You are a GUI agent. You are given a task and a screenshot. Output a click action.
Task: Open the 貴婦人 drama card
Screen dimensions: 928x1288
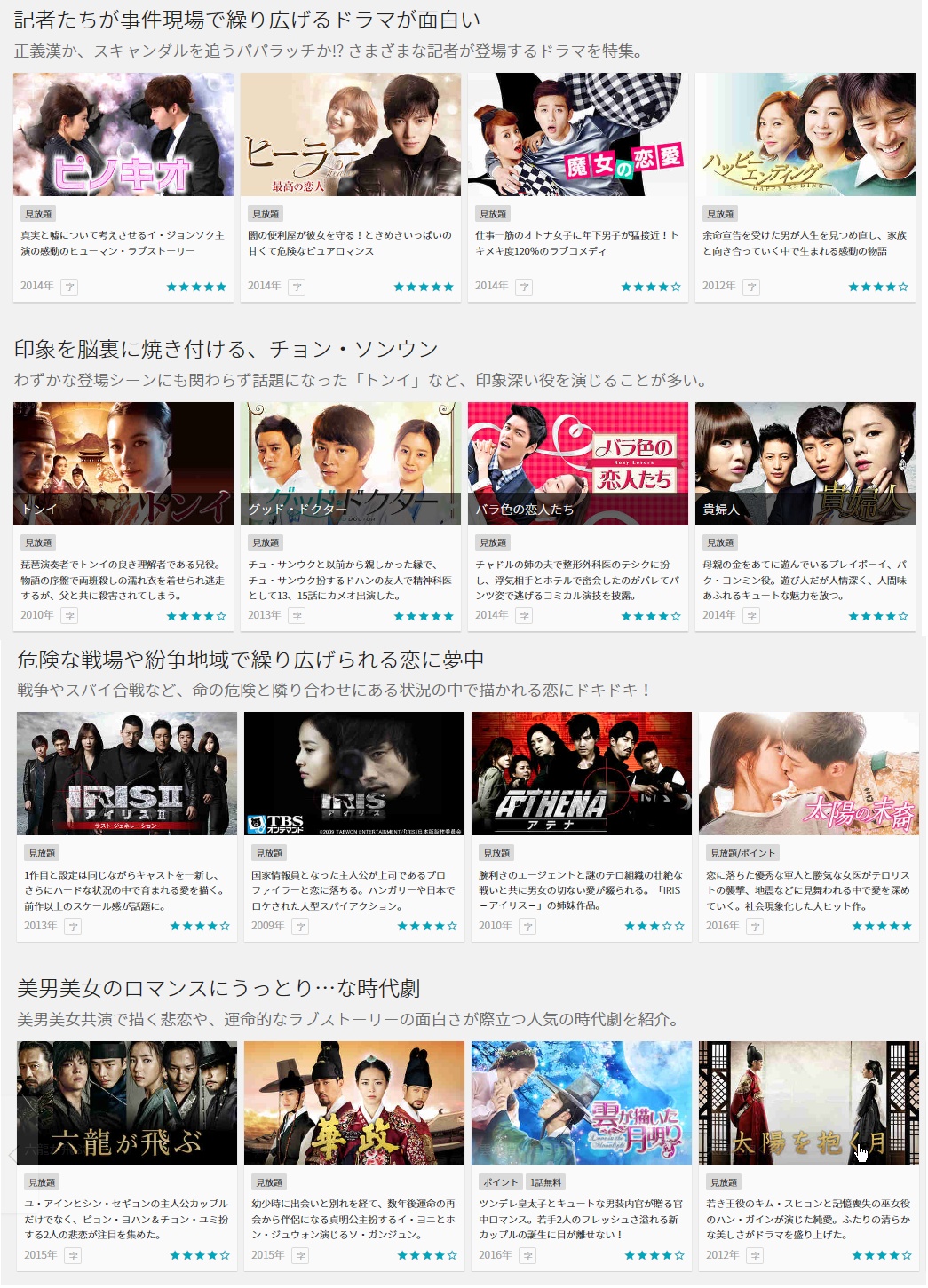[805, 463]
